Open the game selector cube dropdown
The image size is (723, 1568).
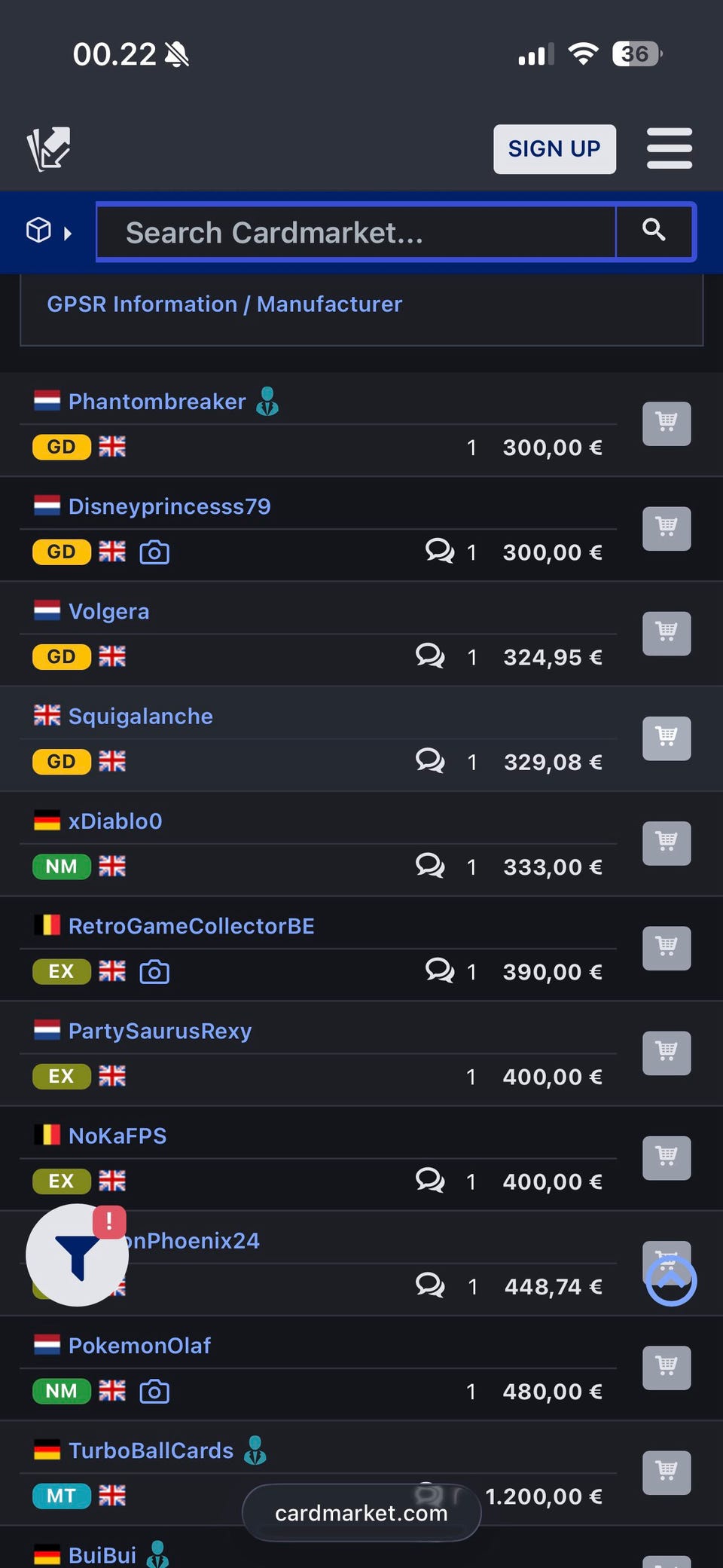pos(49,231)
